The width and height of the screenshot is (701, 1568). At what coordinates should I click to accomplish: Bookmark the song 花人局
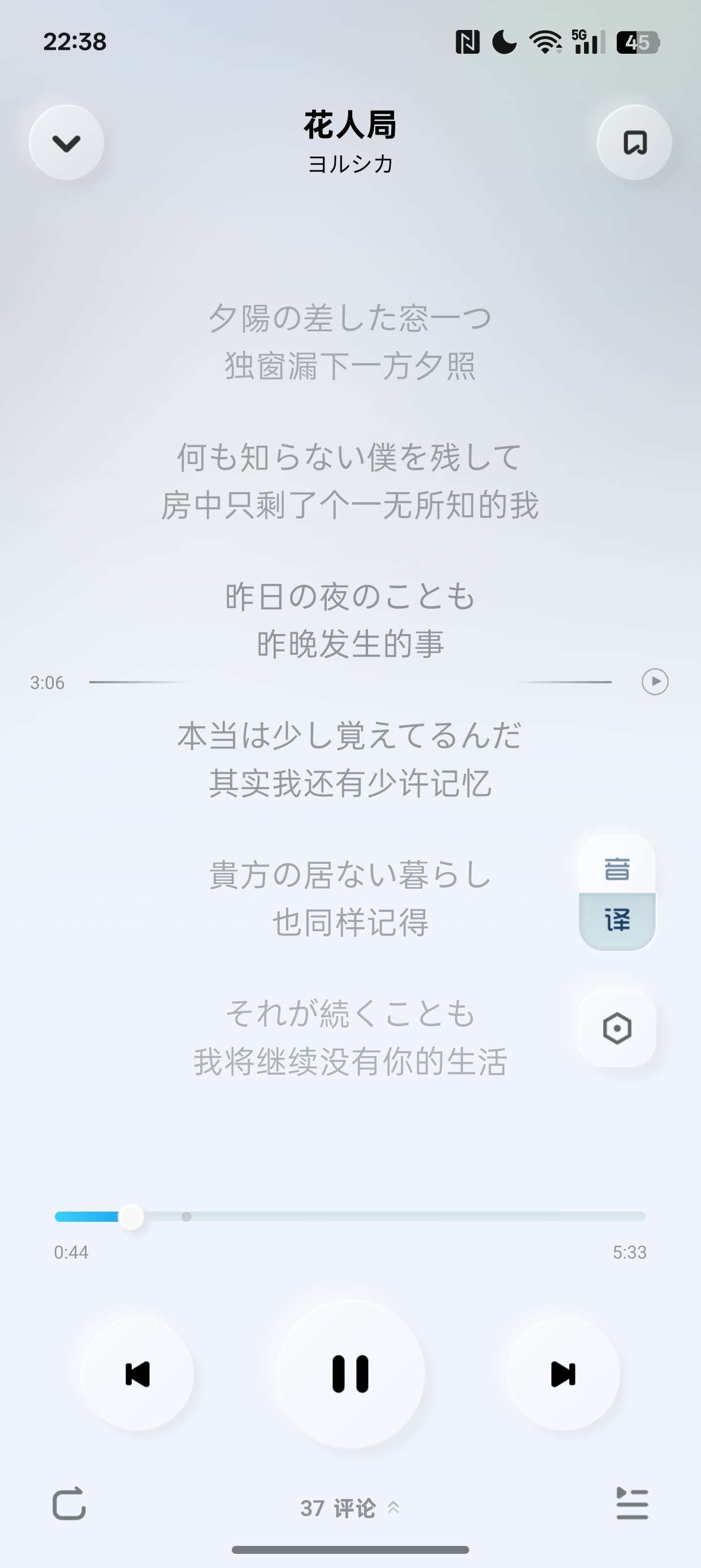(x=635, y=143)
